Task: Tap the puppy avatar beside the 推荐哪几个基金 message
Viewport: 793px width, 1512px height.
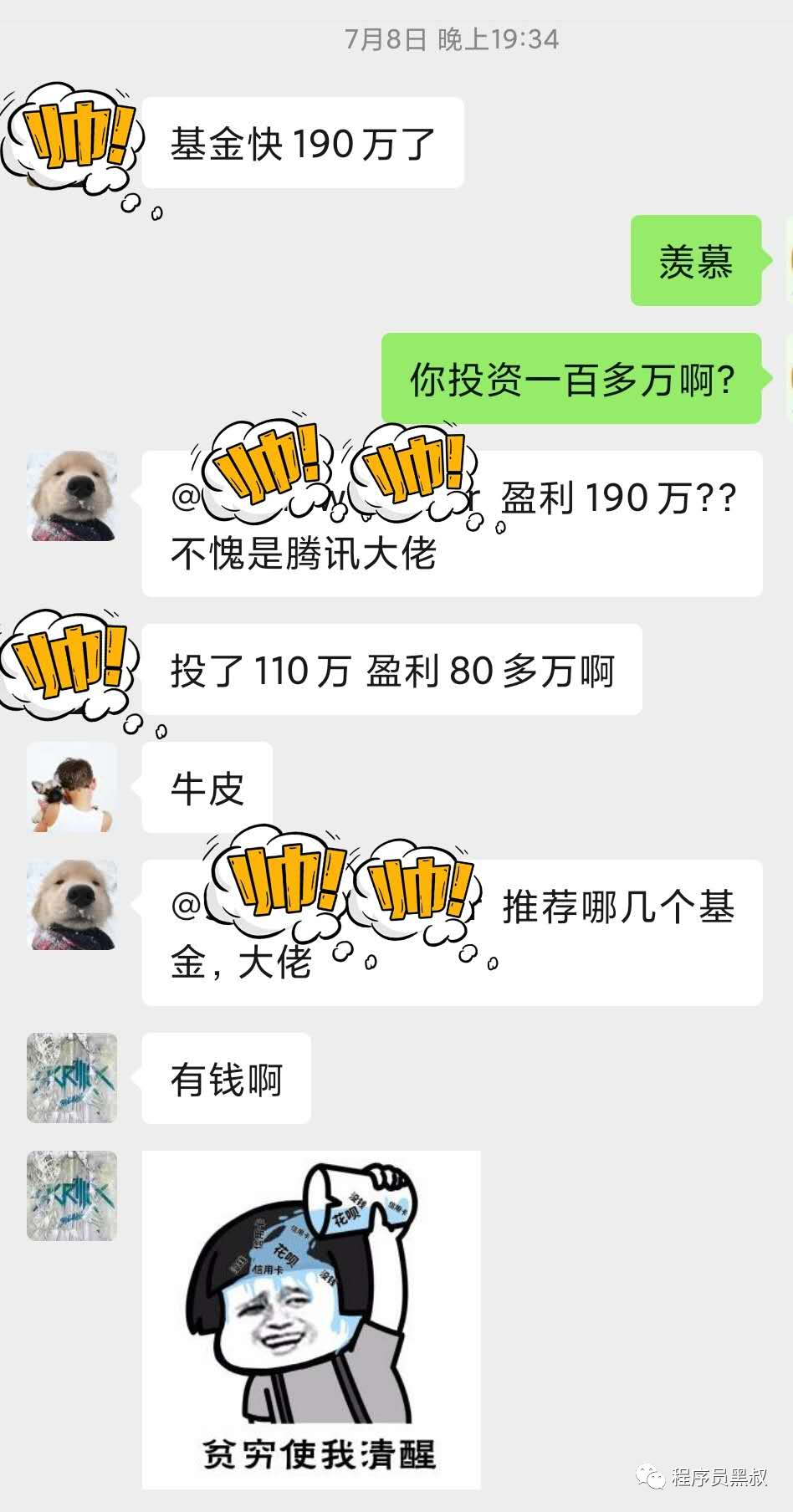Action: [x=72, y=905]
